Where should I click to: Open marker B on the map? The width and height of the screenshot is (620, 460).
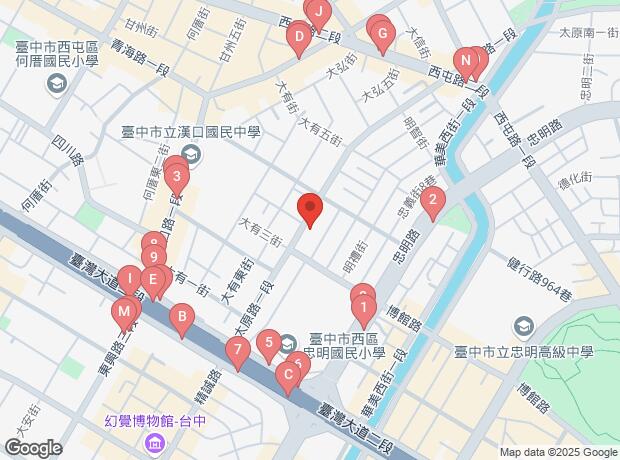[181, 320]
